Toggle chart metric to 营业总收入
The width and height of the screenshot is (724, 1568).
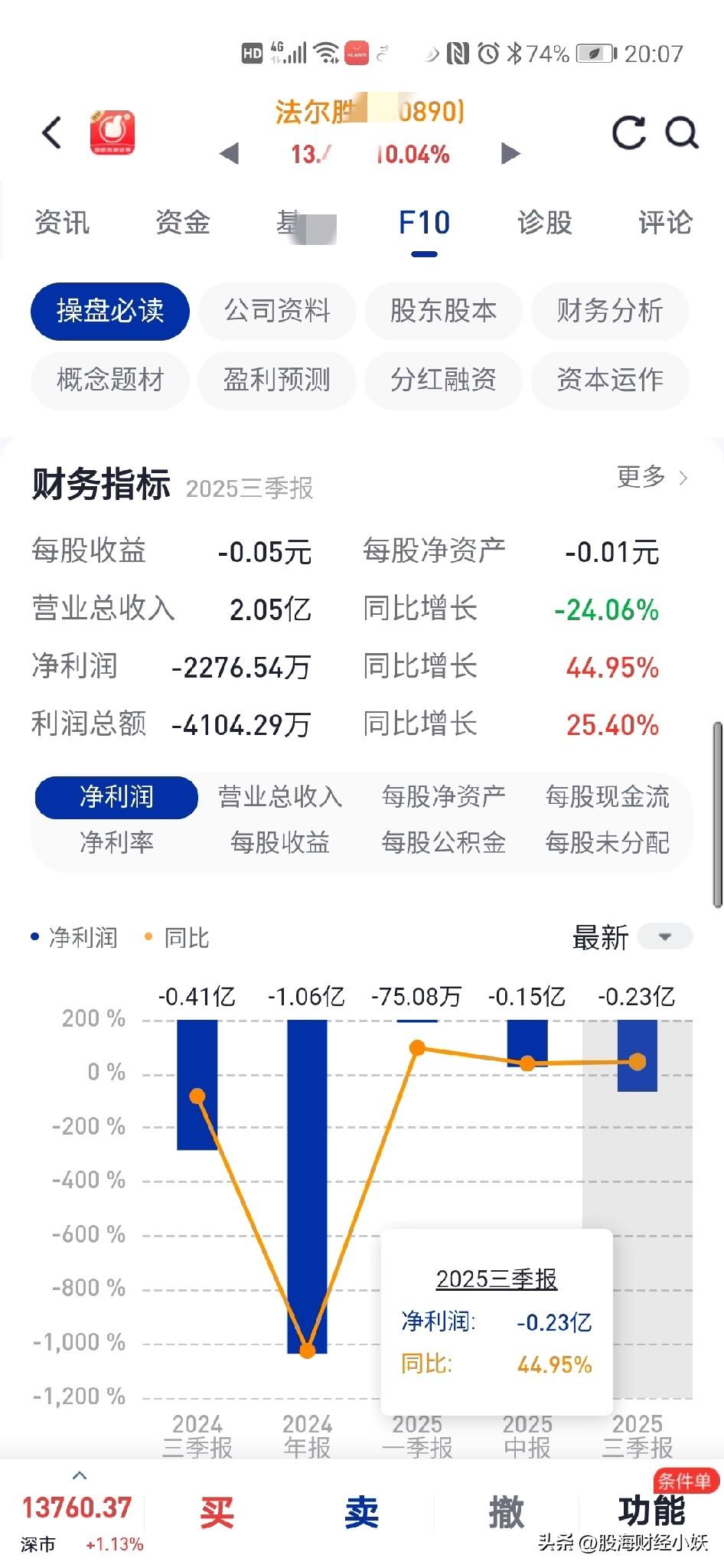click(280, 796)
